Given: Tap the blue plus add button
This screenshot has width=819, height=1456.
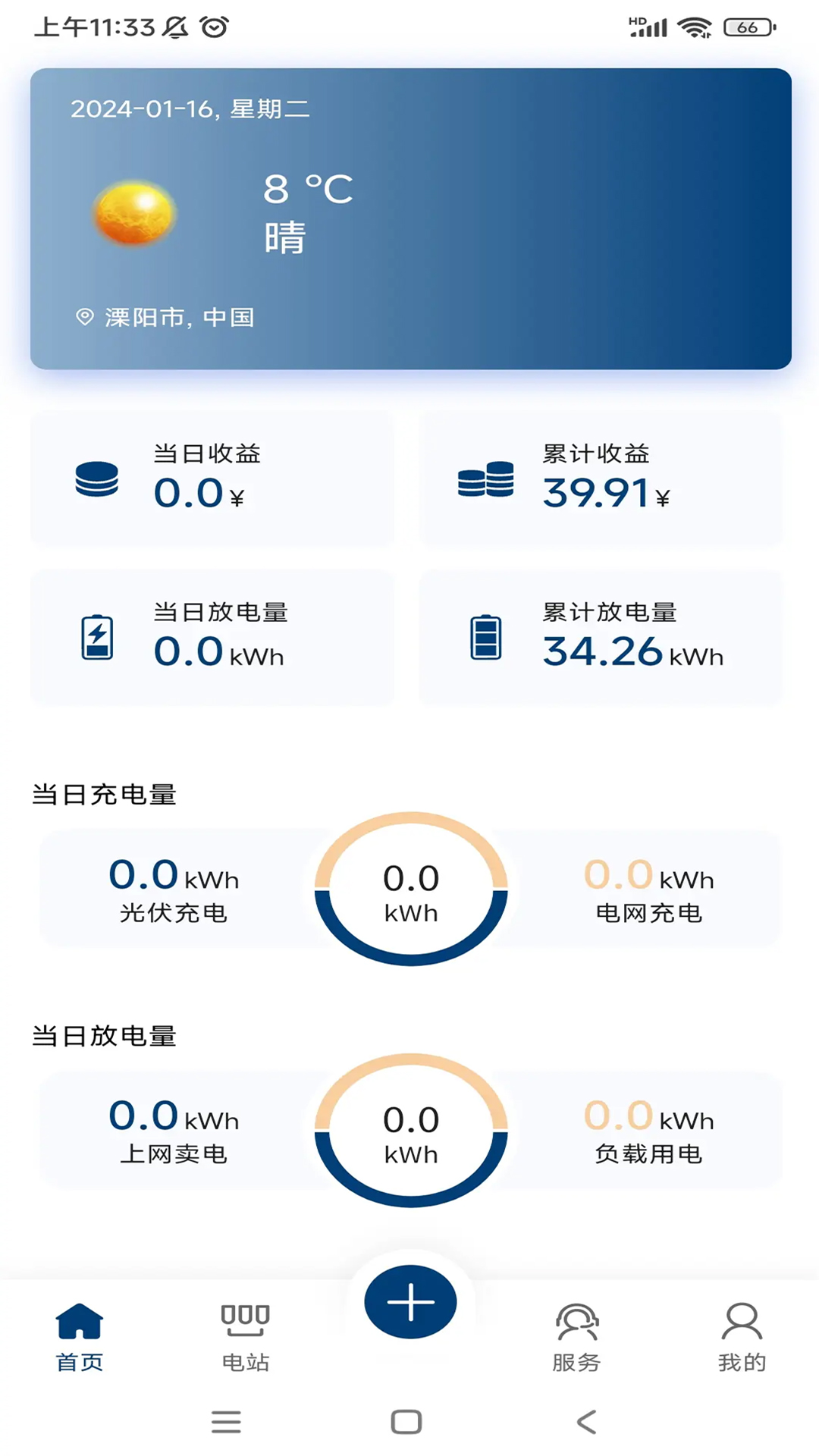Looking at the screenshot, I should point(410,1302).
